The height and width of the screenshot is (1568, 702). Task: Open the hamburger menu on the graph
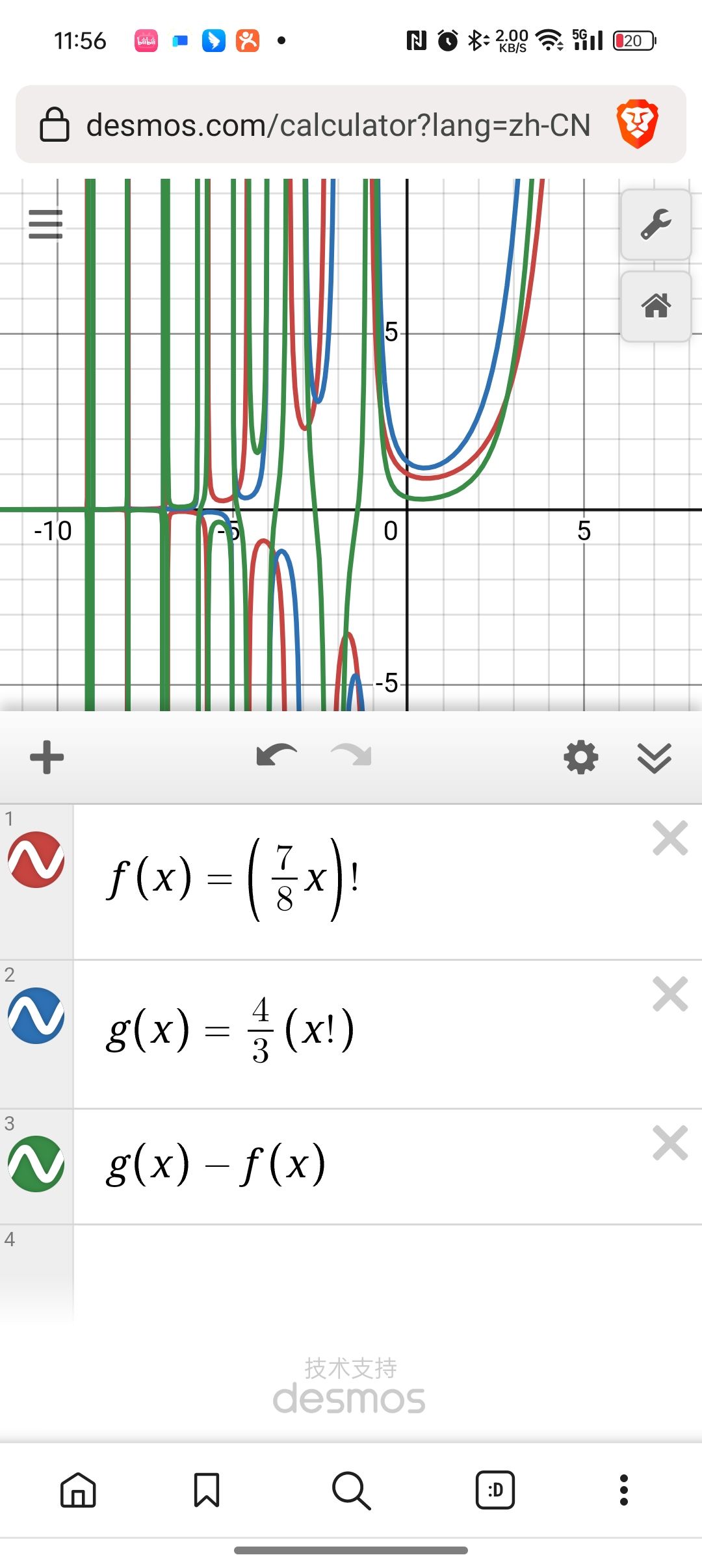coord(45,224)
